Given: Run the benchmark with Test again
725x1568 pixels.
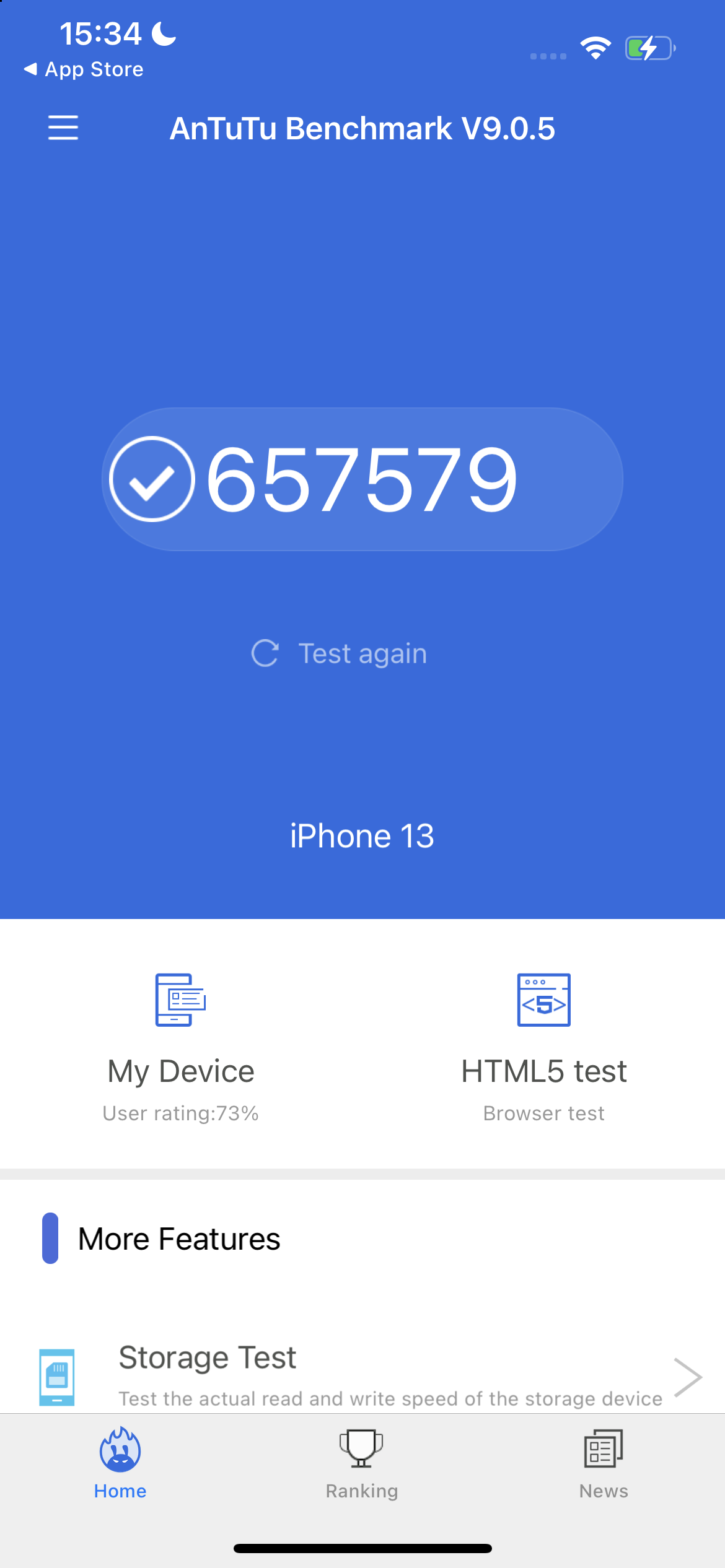Looking at the screenshot, I should pyautogui.click(x=339, y=653).
